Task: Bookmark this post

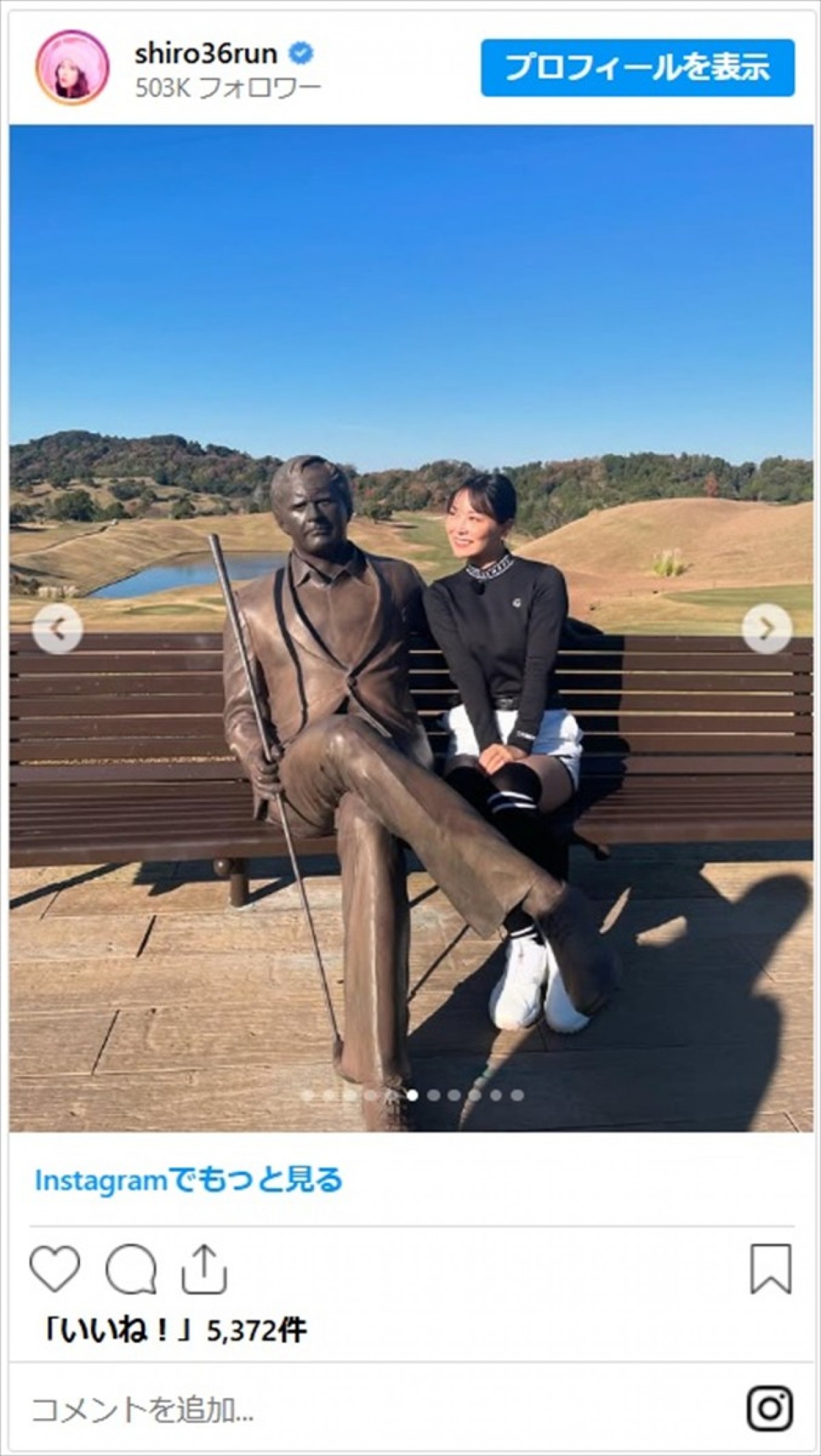Action: point(771,1269)
